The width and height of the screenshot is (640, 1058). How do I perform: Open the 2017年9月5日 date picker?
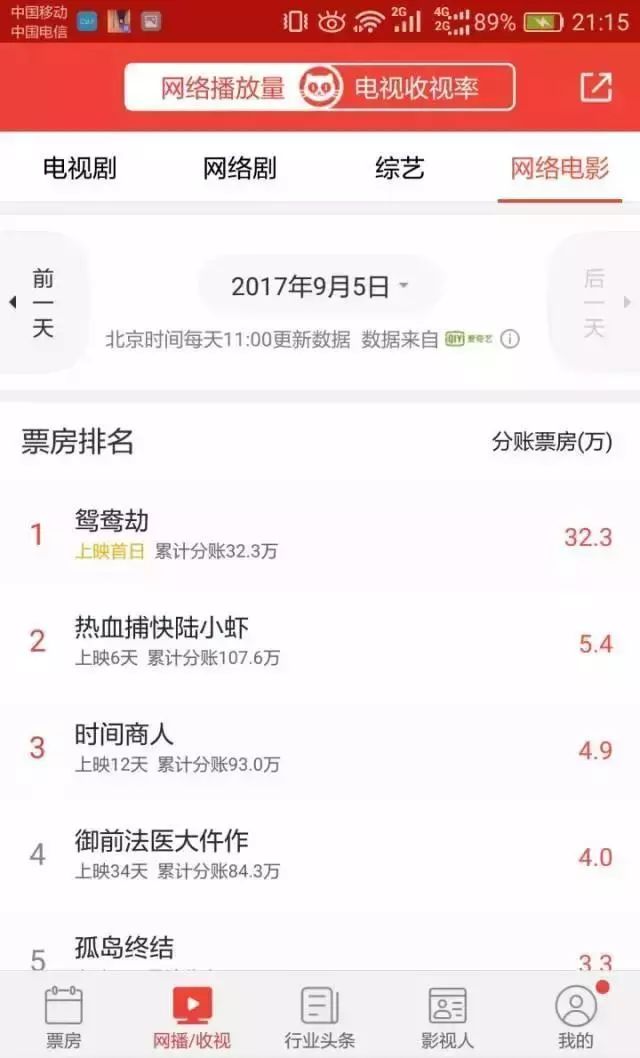tap(320, 287)
